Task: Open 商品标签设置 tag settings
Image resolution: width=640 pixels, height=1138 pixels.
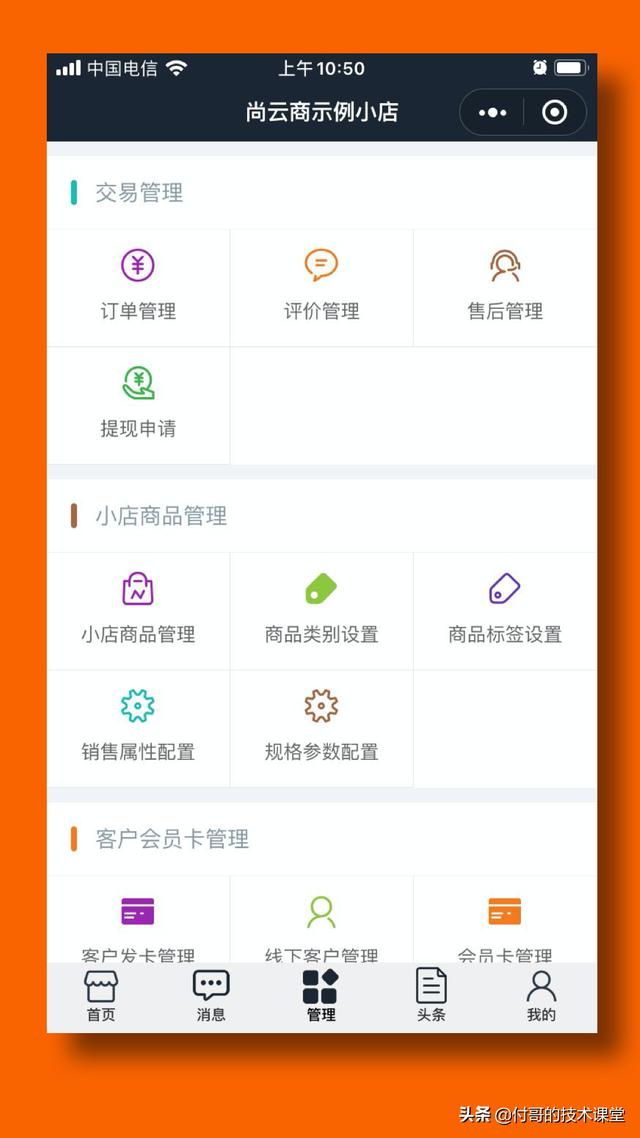Action: click(505, 610)
